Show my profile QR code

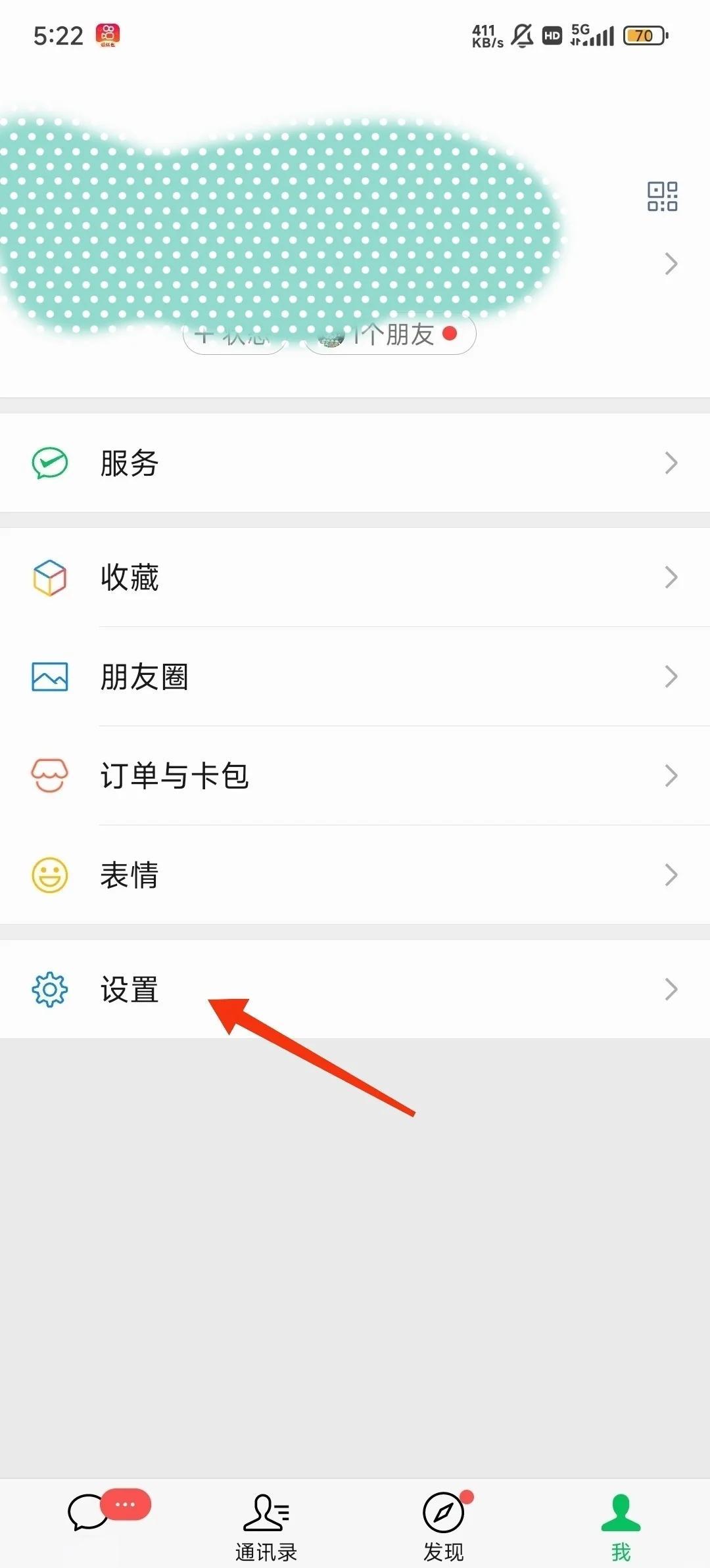[661, 196]
